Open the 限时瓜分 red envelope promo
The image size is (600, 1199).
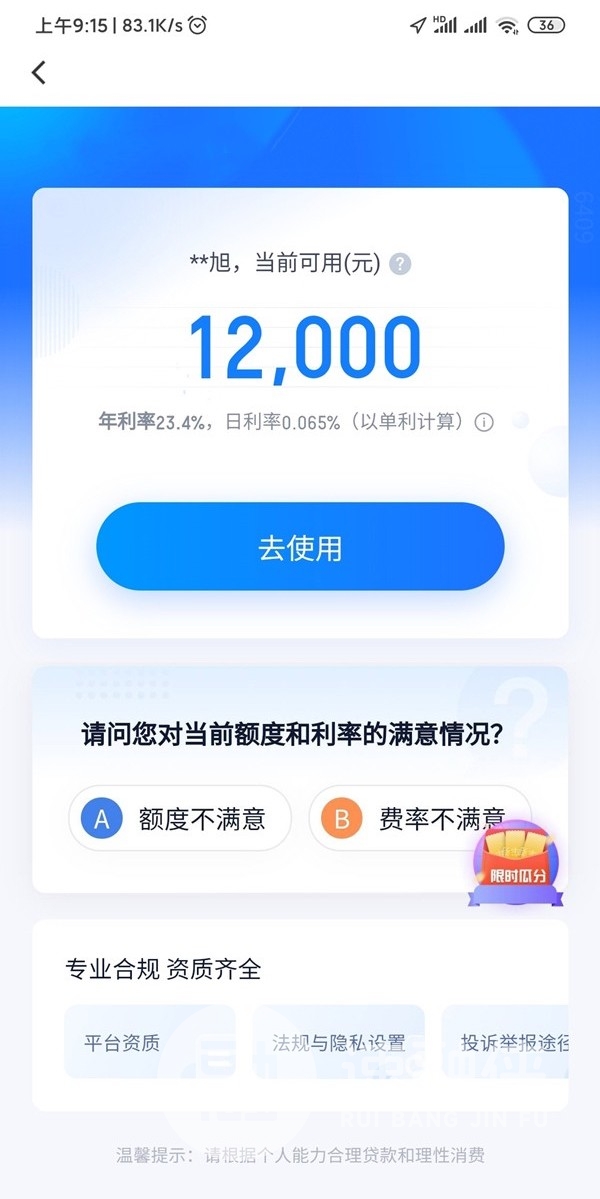[x=517, y=862]
